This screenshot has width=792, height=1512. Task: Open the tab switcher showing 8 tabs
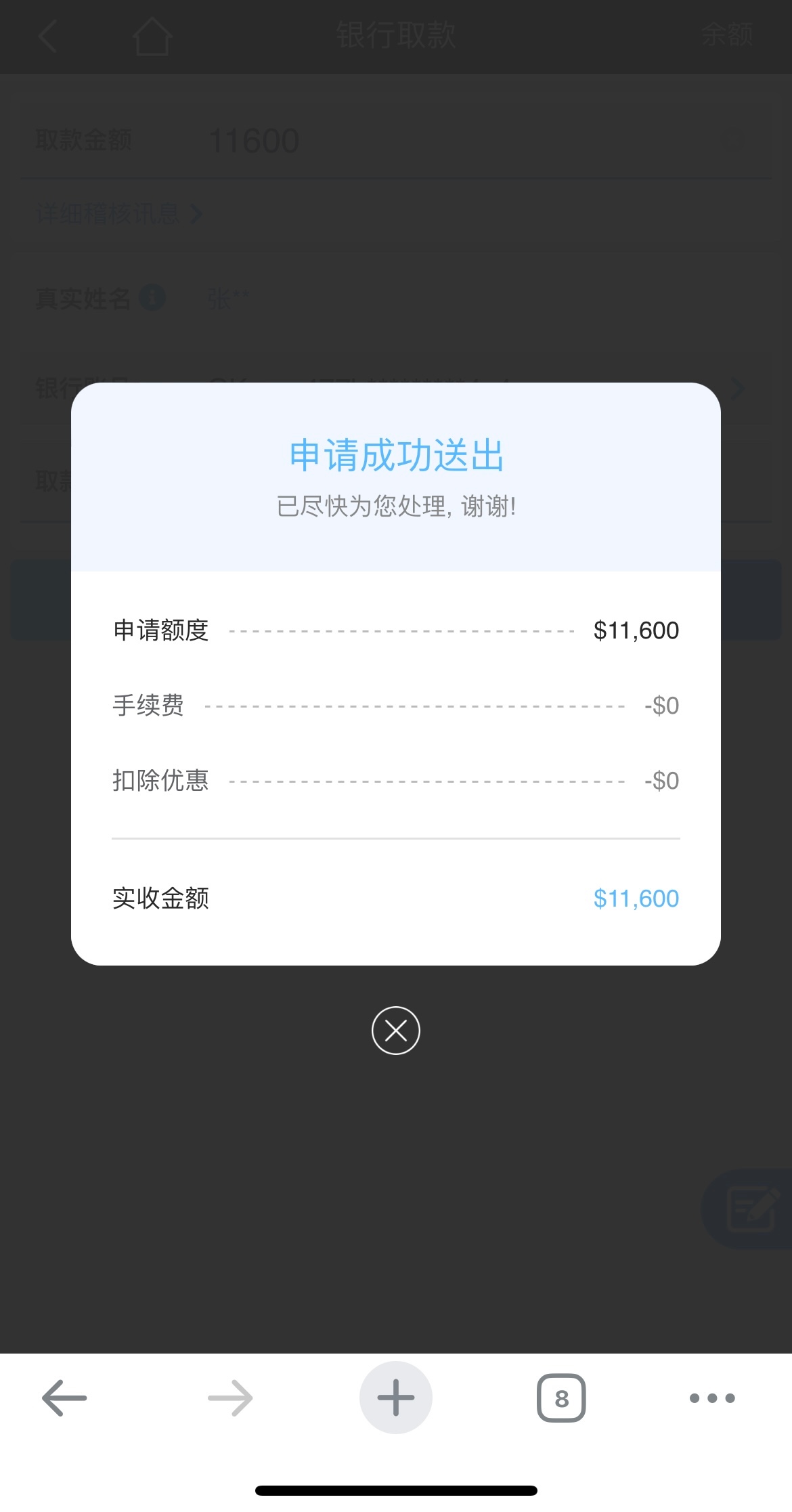(561, 1398)
